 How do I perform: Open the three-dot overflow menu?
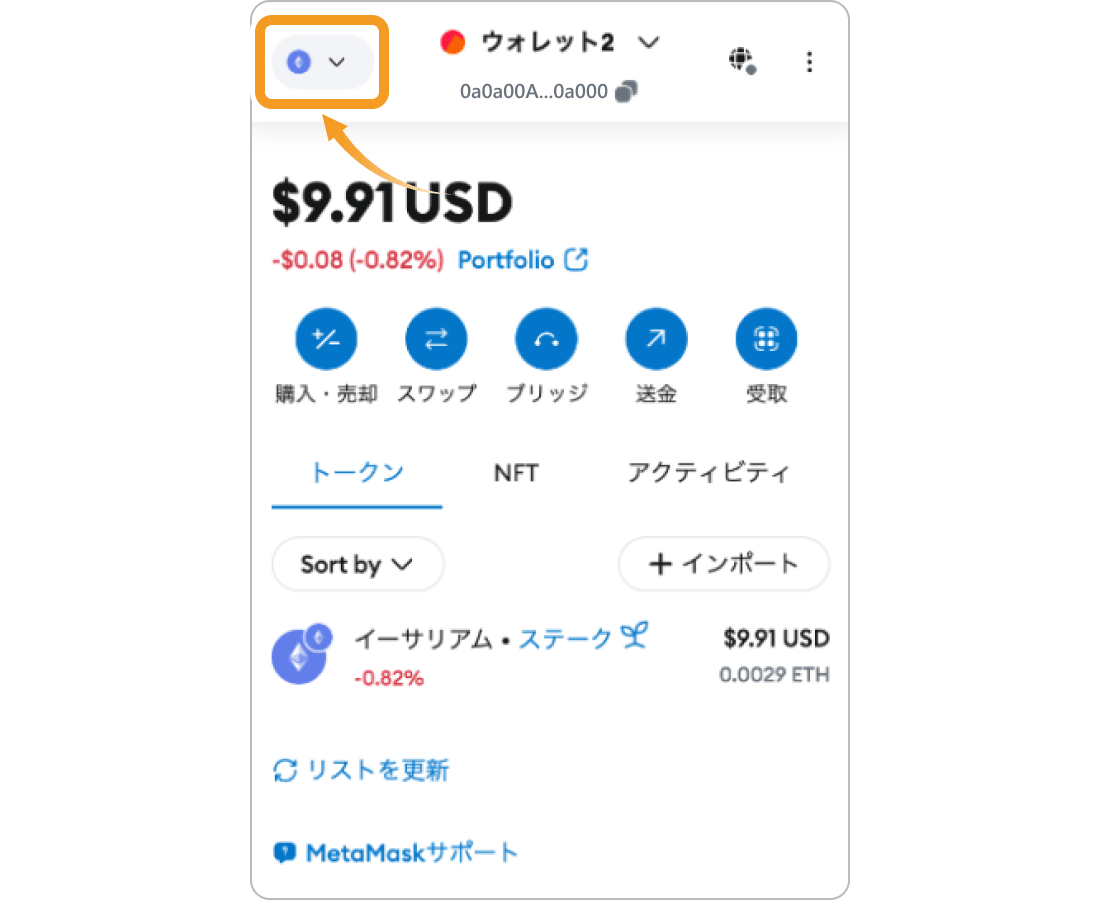(x=809, y=62)
